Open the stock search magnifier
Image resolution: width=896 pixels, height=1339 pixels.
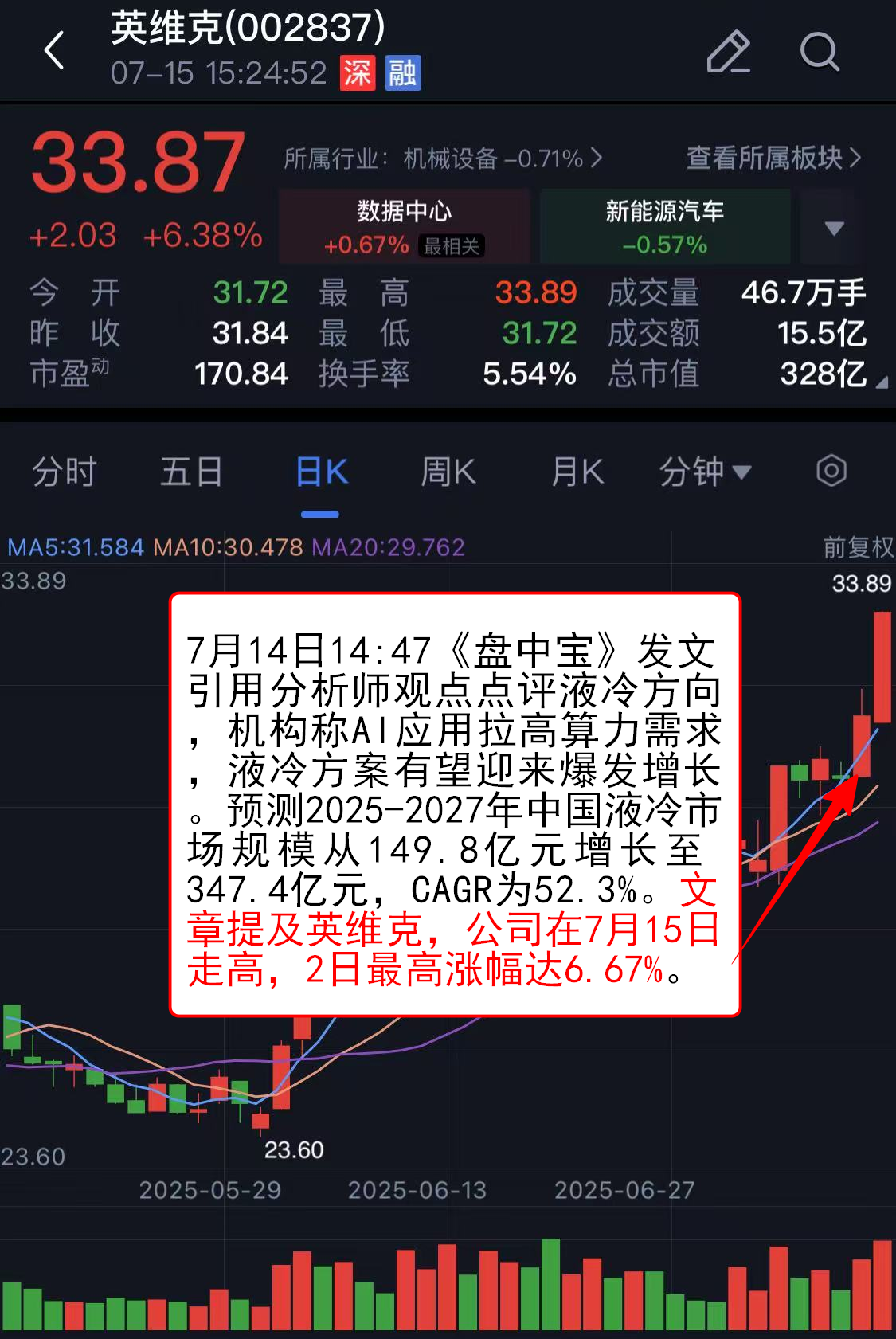(819, 53)
